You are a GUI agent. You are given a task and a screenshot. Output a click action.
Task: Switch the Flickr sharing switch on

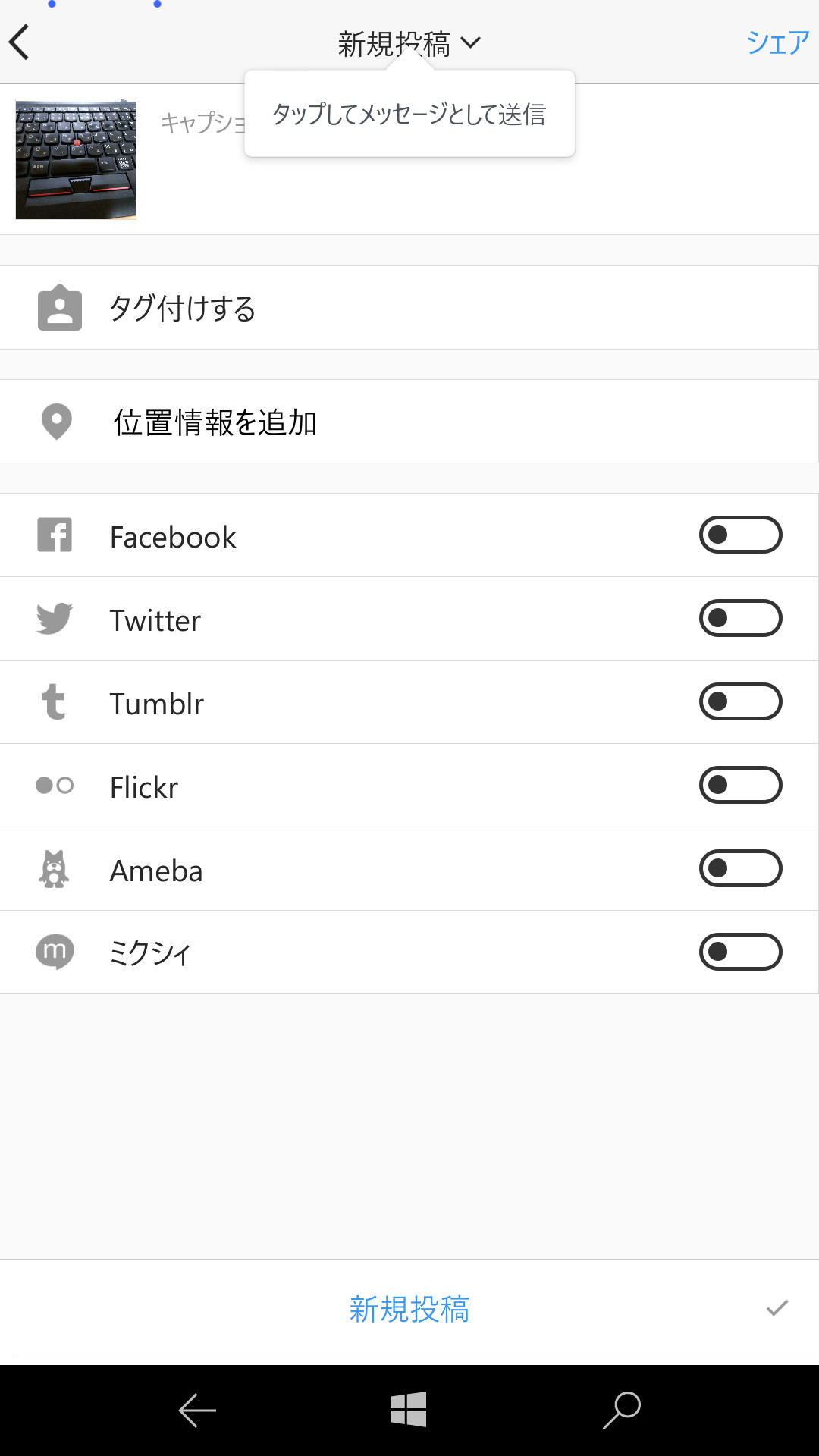pos(741,786)
